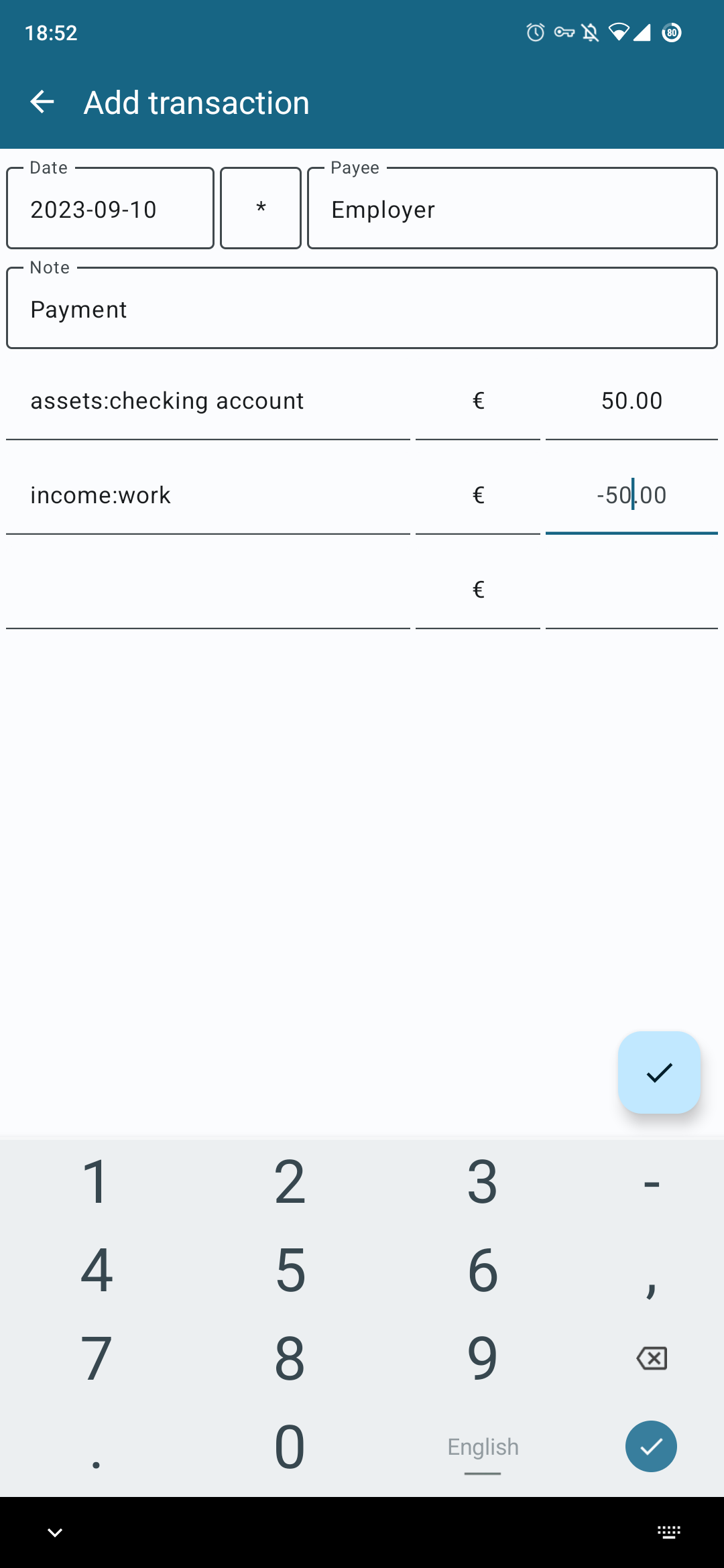Tap the green check key to confirm entry
The width and height of the screenshot is (724, 1568).
click(x=650, y=1446)
